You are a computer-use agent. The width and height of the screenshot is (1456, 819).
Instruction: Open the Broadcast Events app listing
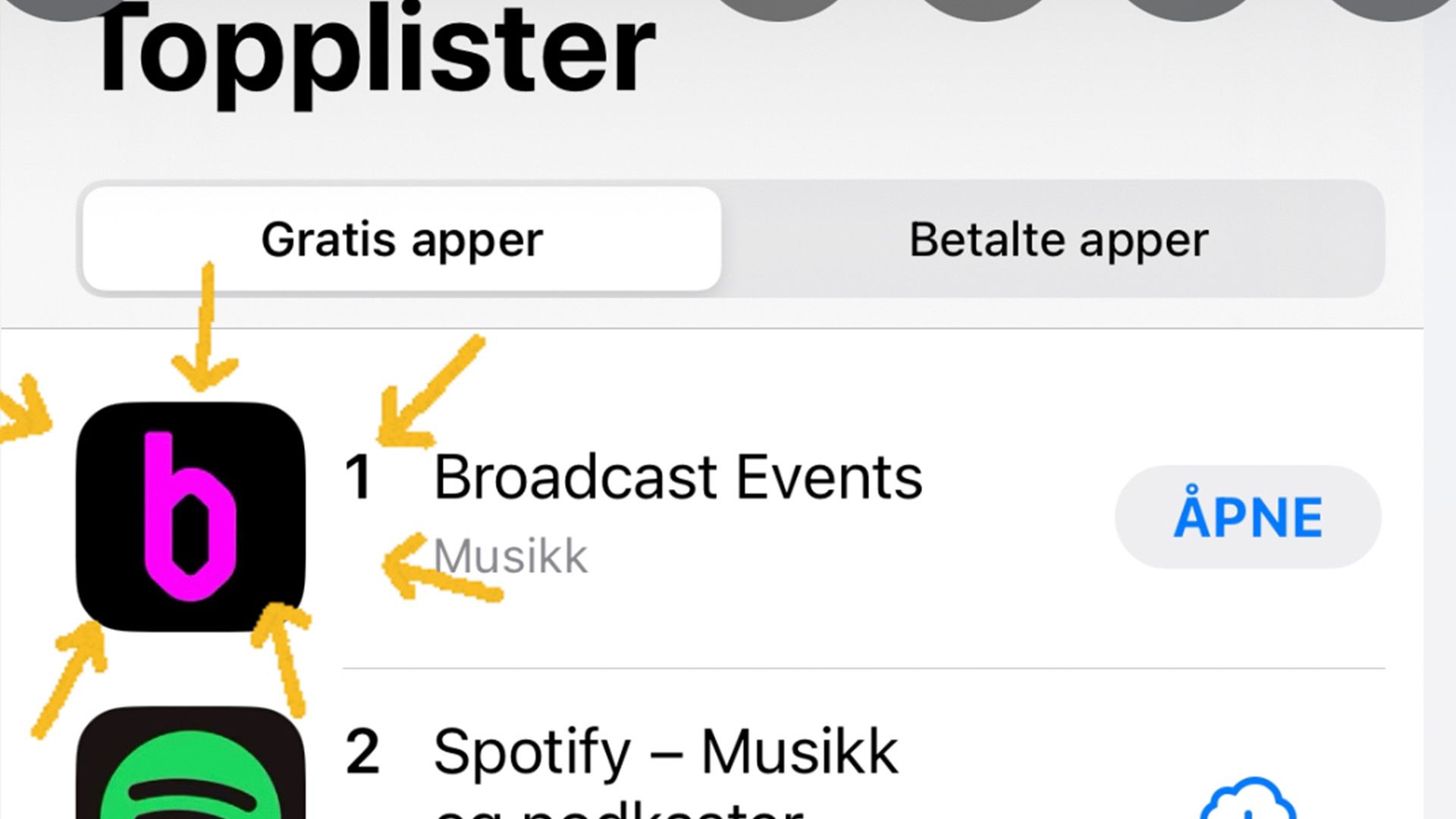(677, 478)
